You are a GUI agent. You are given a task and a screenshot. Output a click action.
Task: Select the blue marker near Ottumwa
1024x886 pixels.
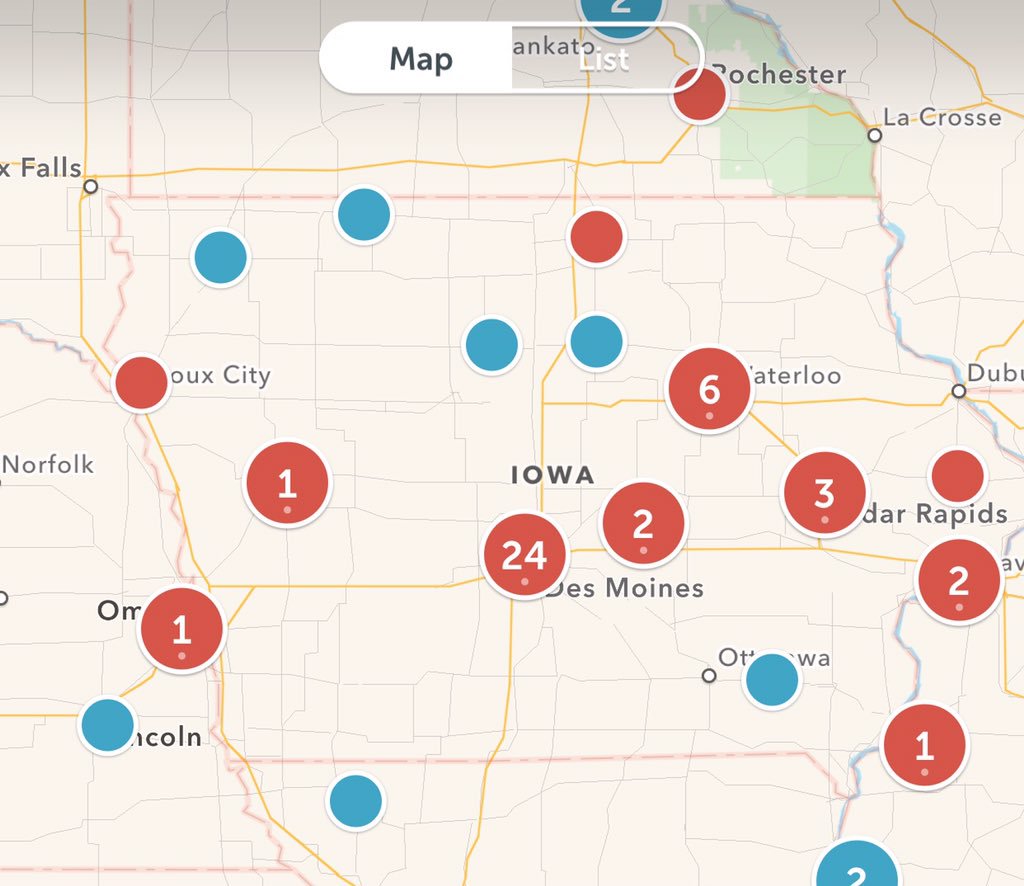pos(772,680)
